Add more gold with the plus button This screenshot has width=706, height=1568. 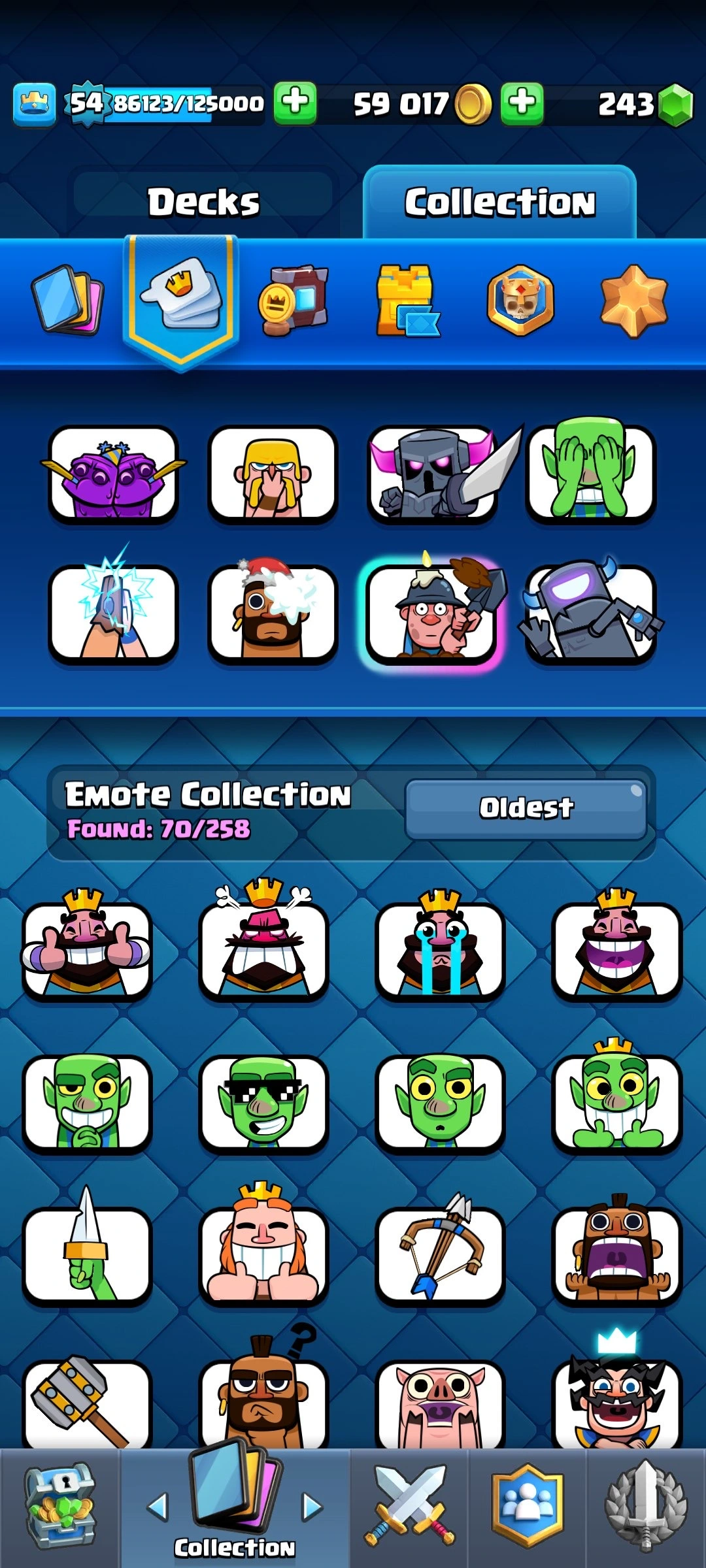tap(522, 103)
